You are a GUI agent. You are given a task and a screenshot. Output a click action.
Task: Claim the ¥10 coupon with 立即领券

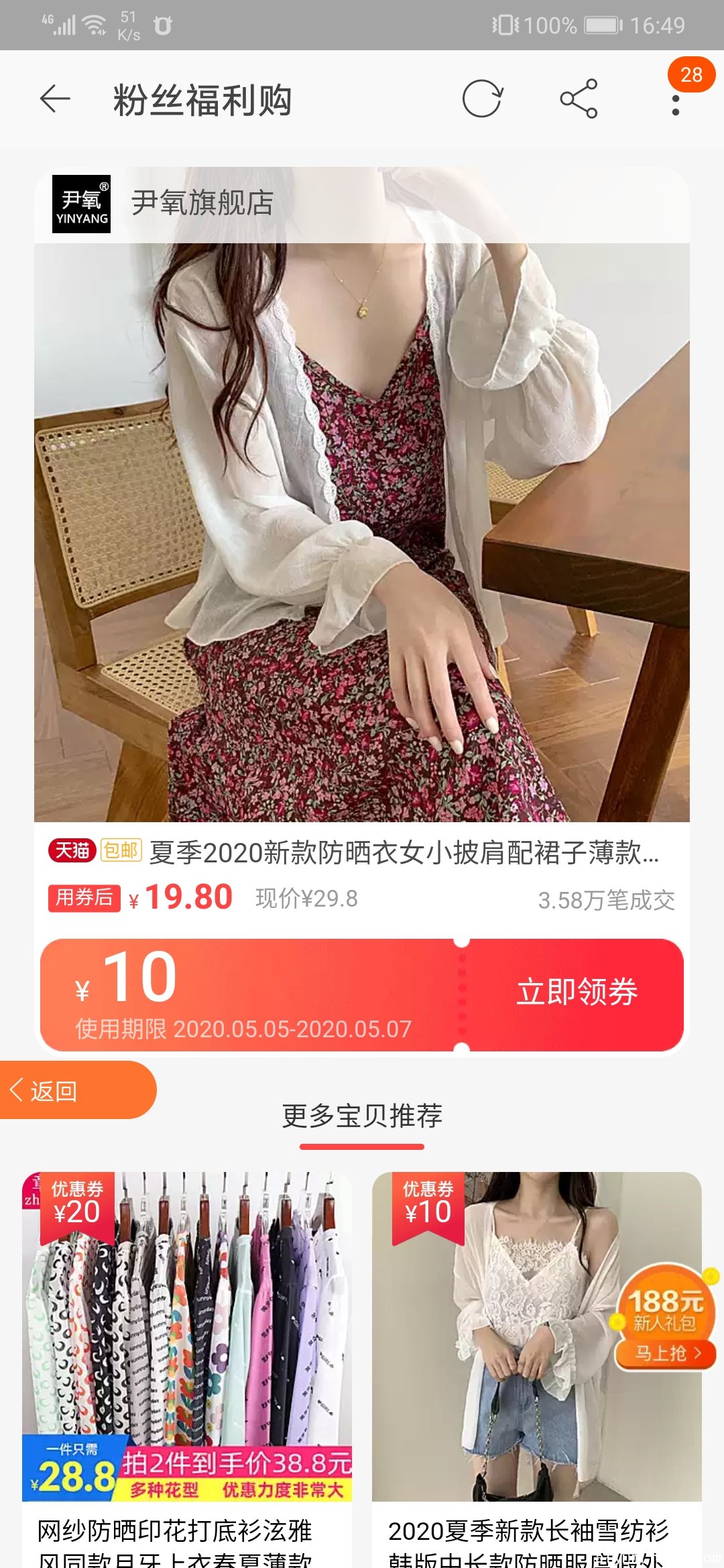pos(576,993)
